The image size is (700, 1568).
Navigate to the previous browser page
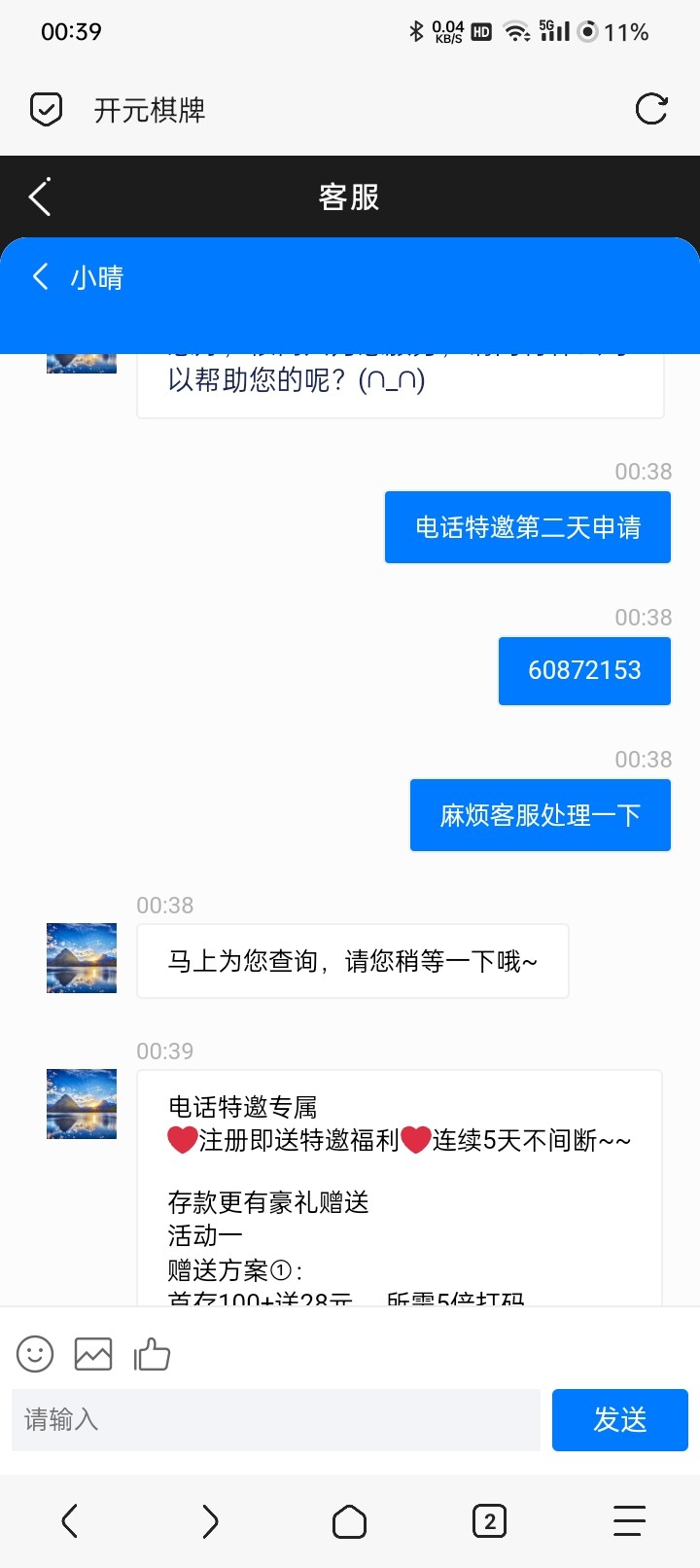(70, 1521)
